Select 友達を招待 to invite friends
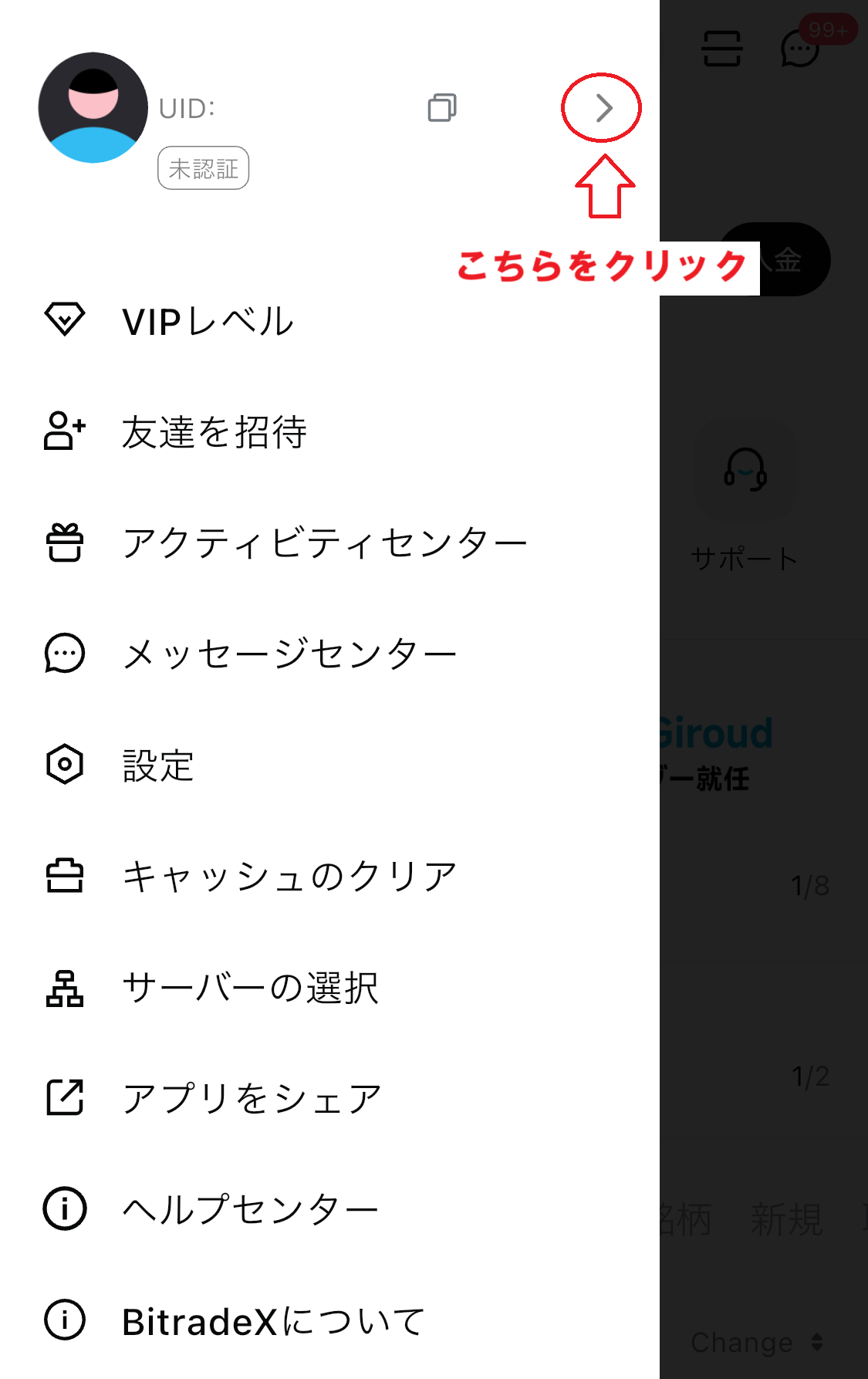The image size is (868, 1379). click(214, 431)
